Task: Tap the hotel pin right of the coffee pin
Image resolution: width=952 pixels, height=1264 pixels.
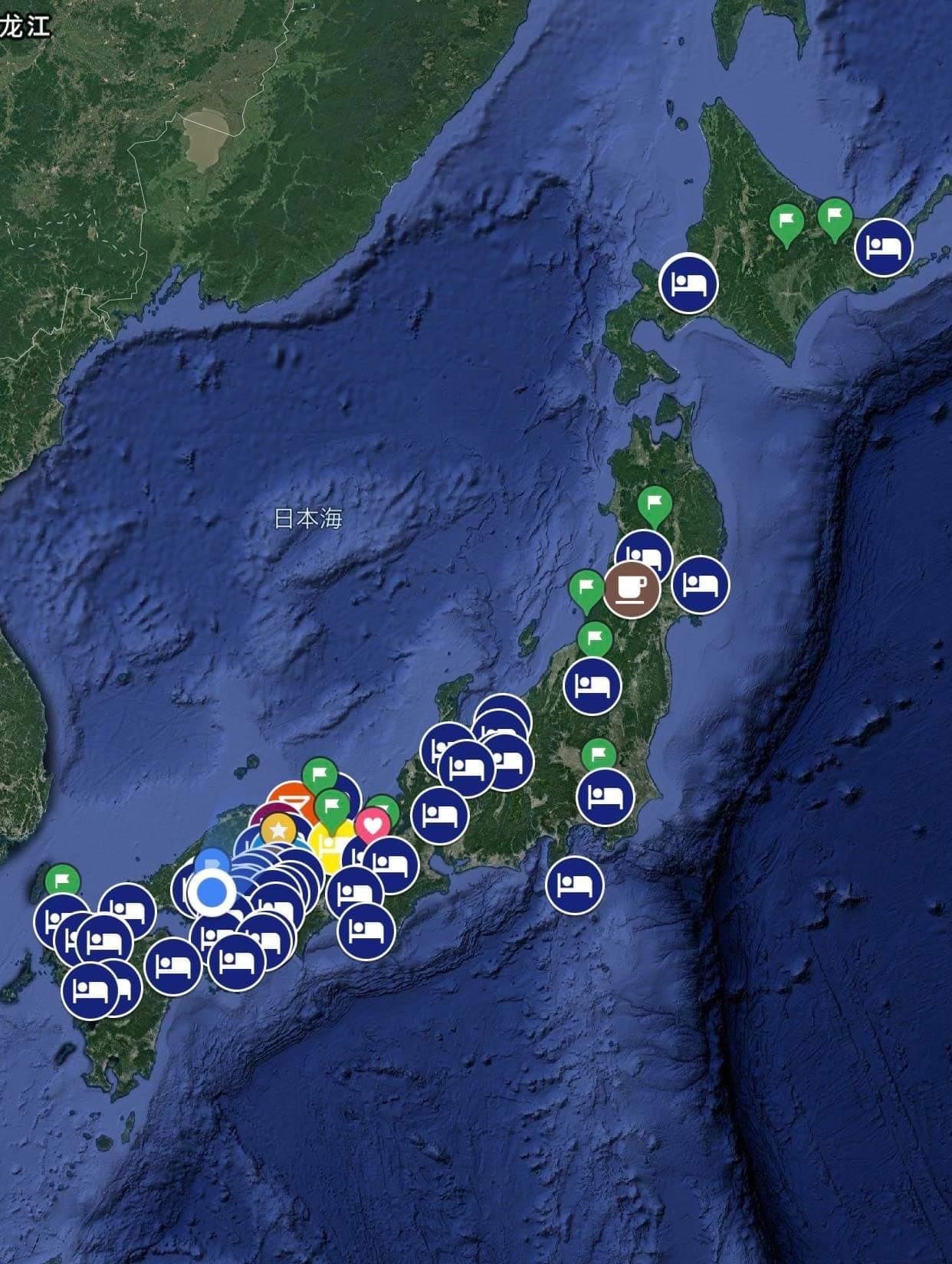Action: (700, 585)
